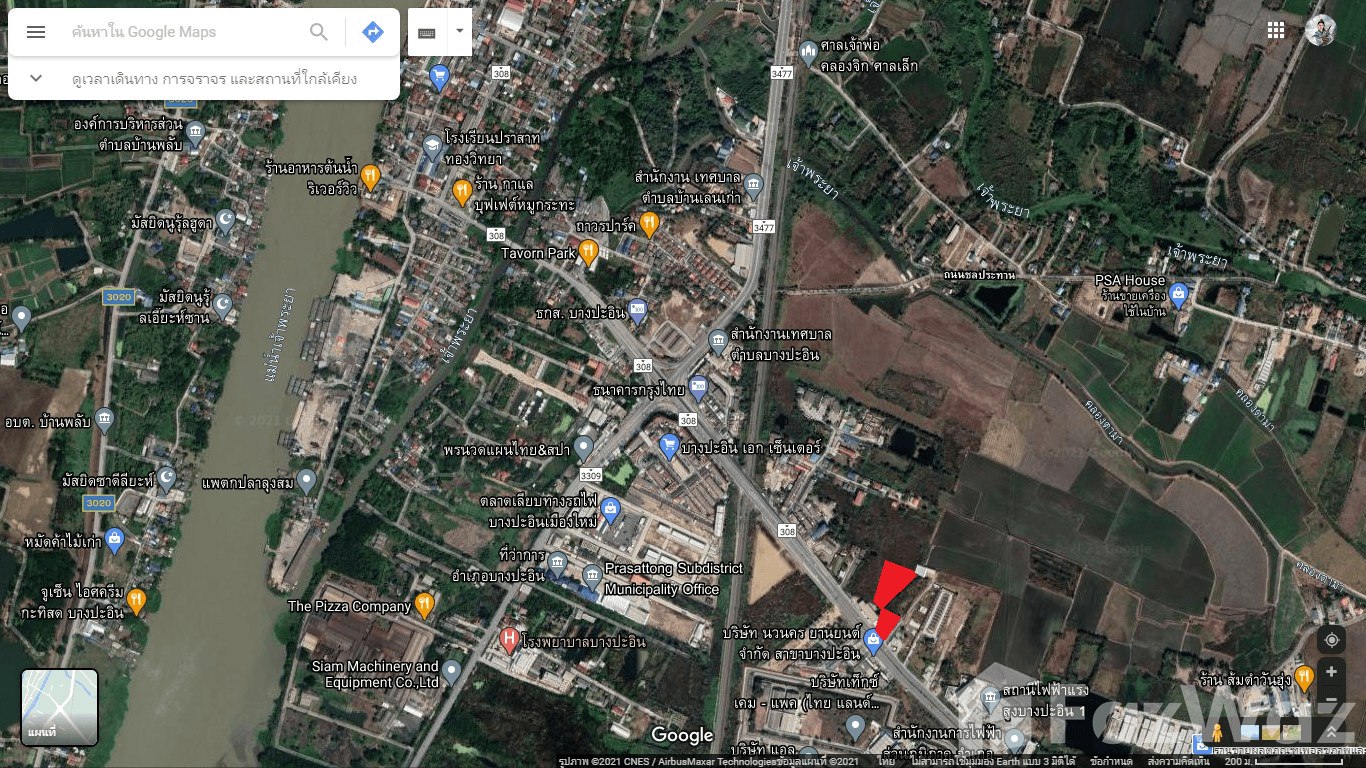Switch to the default map view thumbnail
Screen dimensions: 1366x768
[60, 707]
